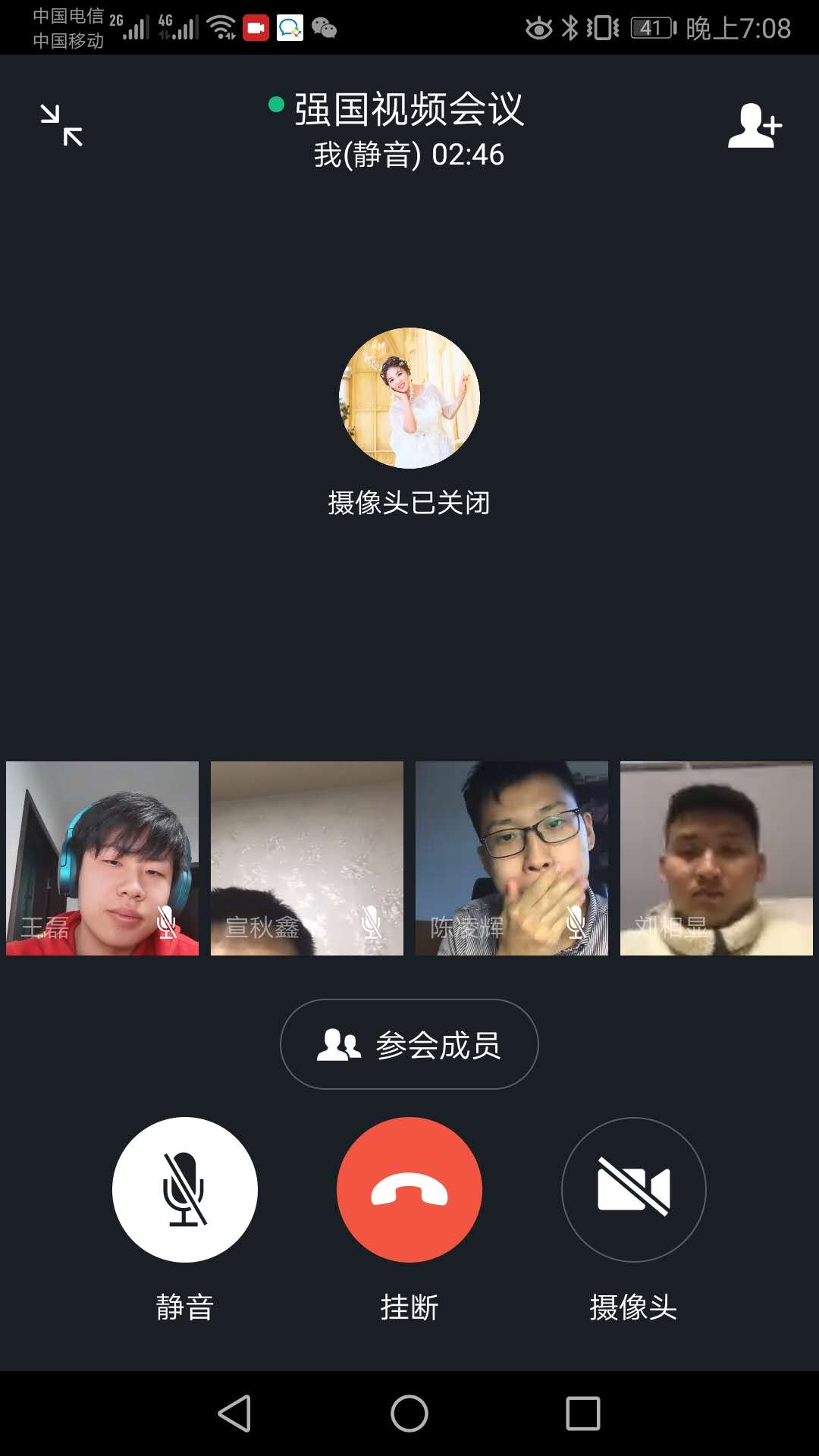Select 陈凌辉's video tile
819x1456 pixels.
click(x=512, y=858)
